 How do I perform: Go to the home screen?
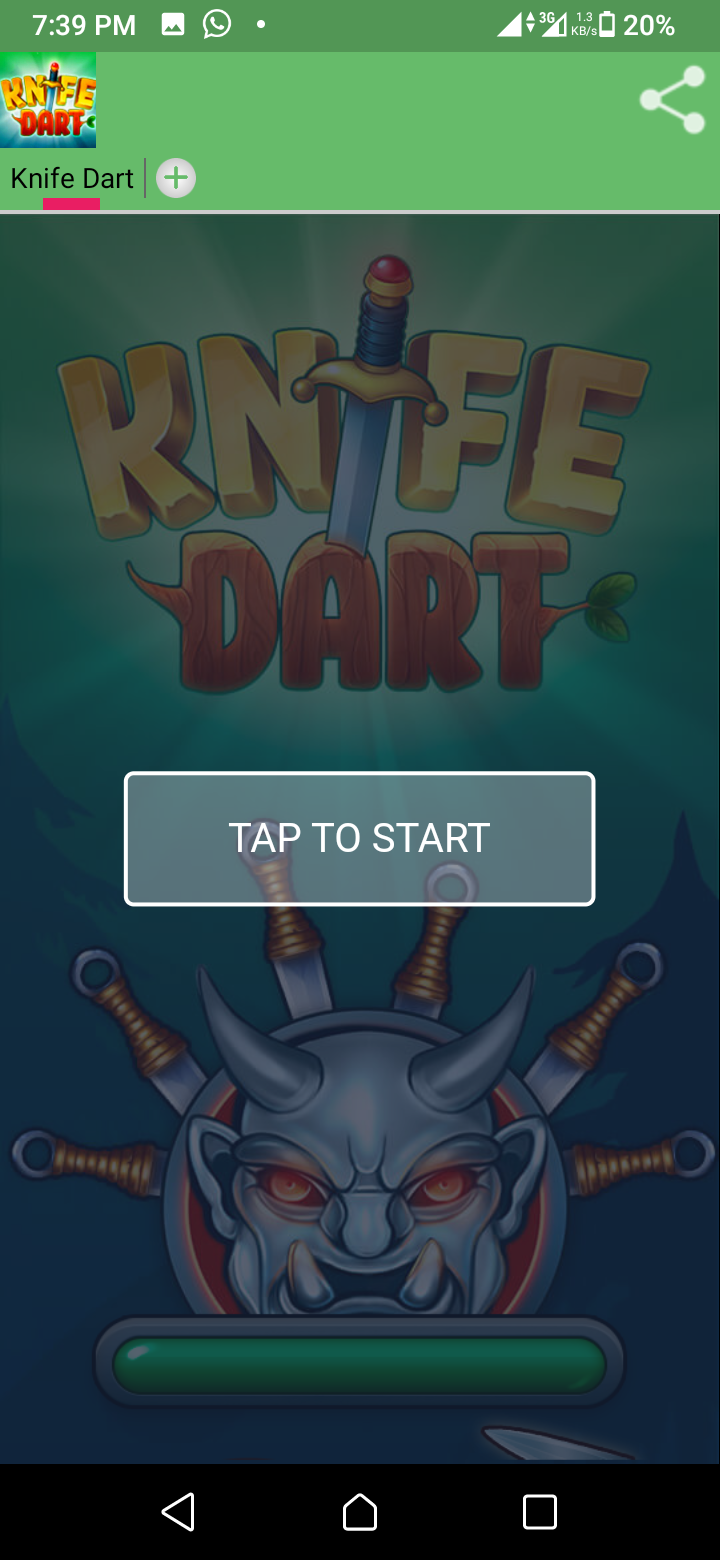360,1512
